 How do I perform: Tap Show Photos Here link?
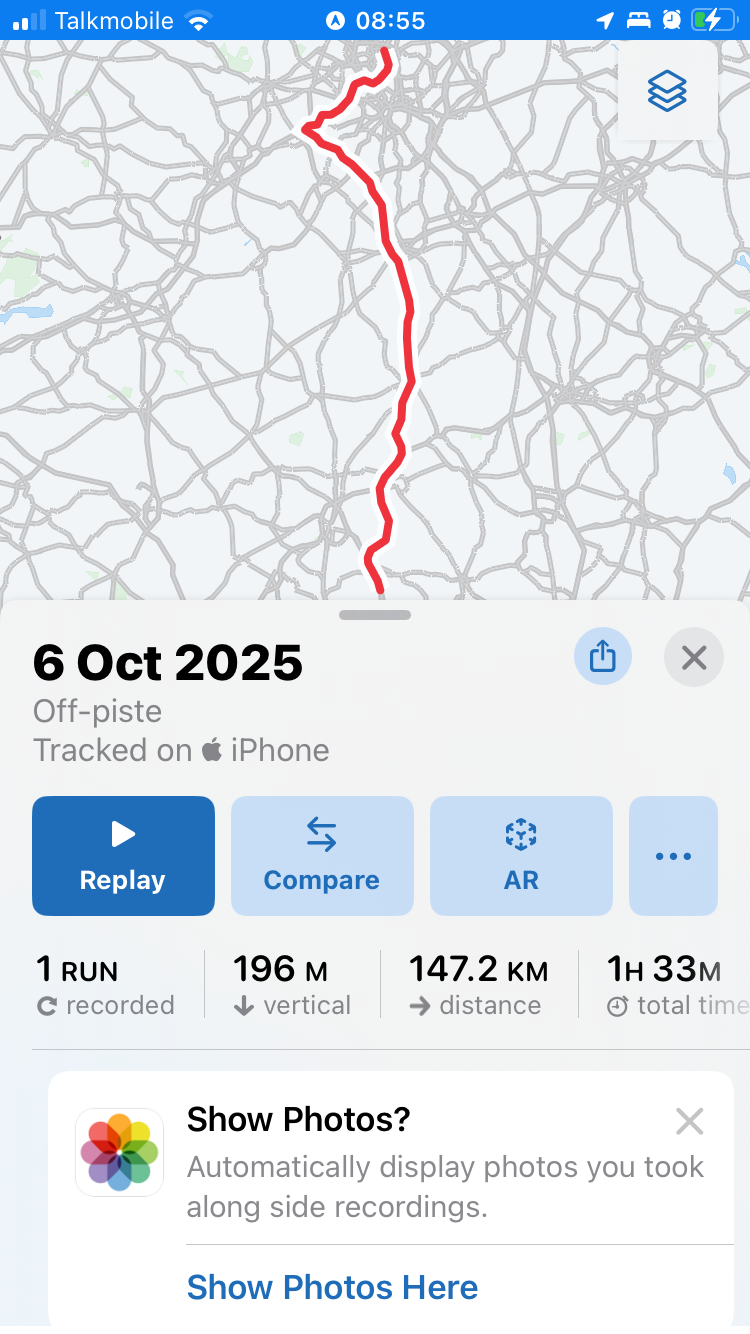click(x=332, y=1287)
